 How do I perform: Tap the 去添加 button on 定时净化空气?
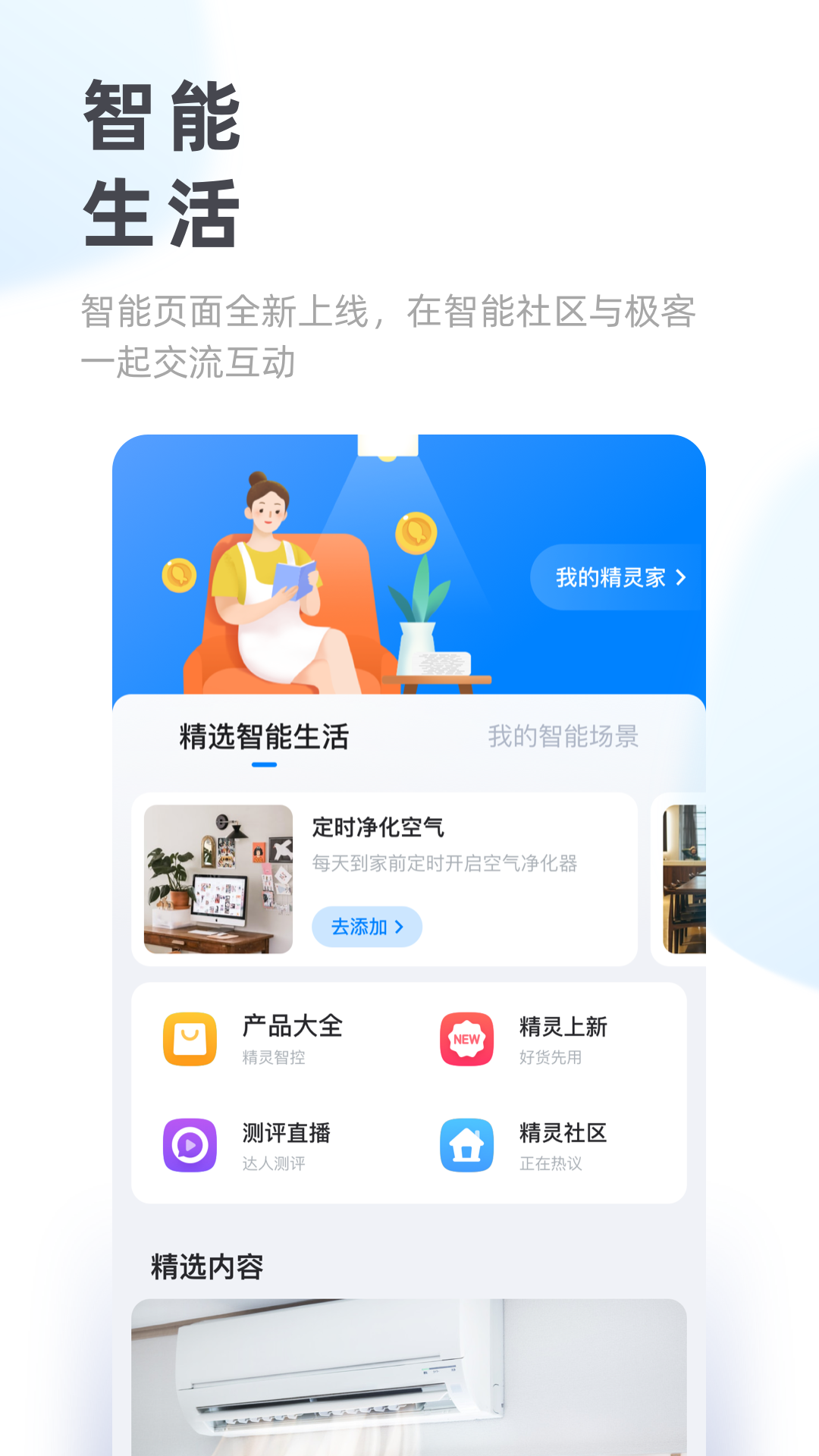[x=367, y=927]
